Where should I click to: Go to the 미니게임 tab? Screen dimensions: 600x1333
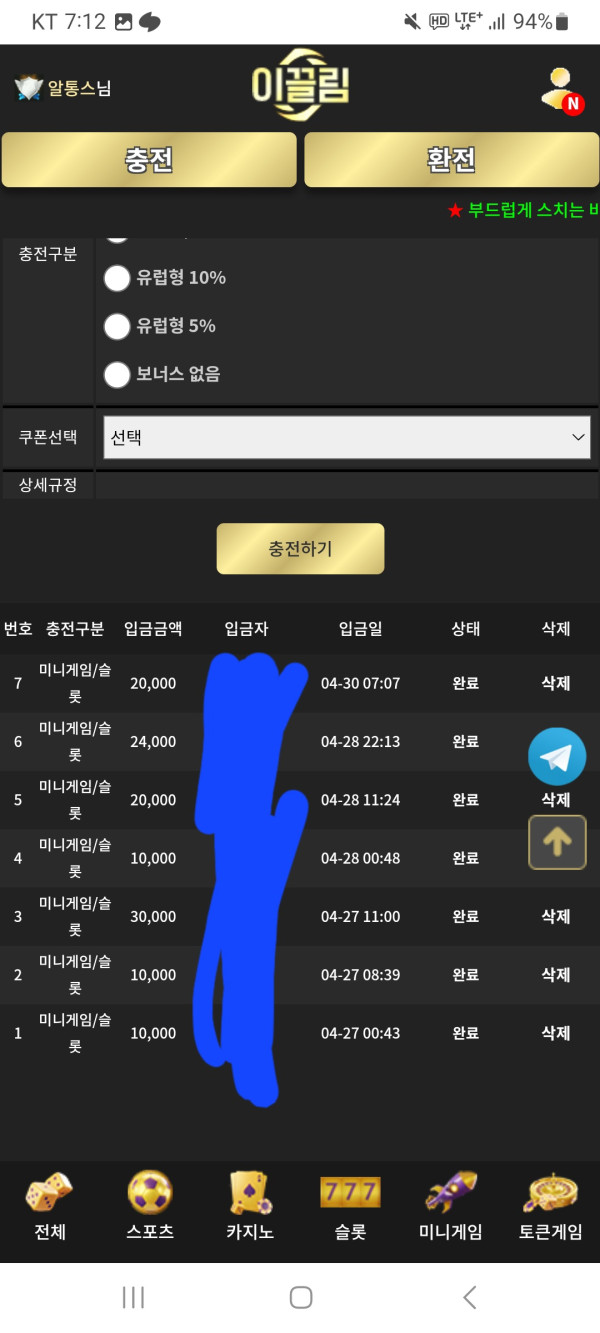coord(450,1207)
